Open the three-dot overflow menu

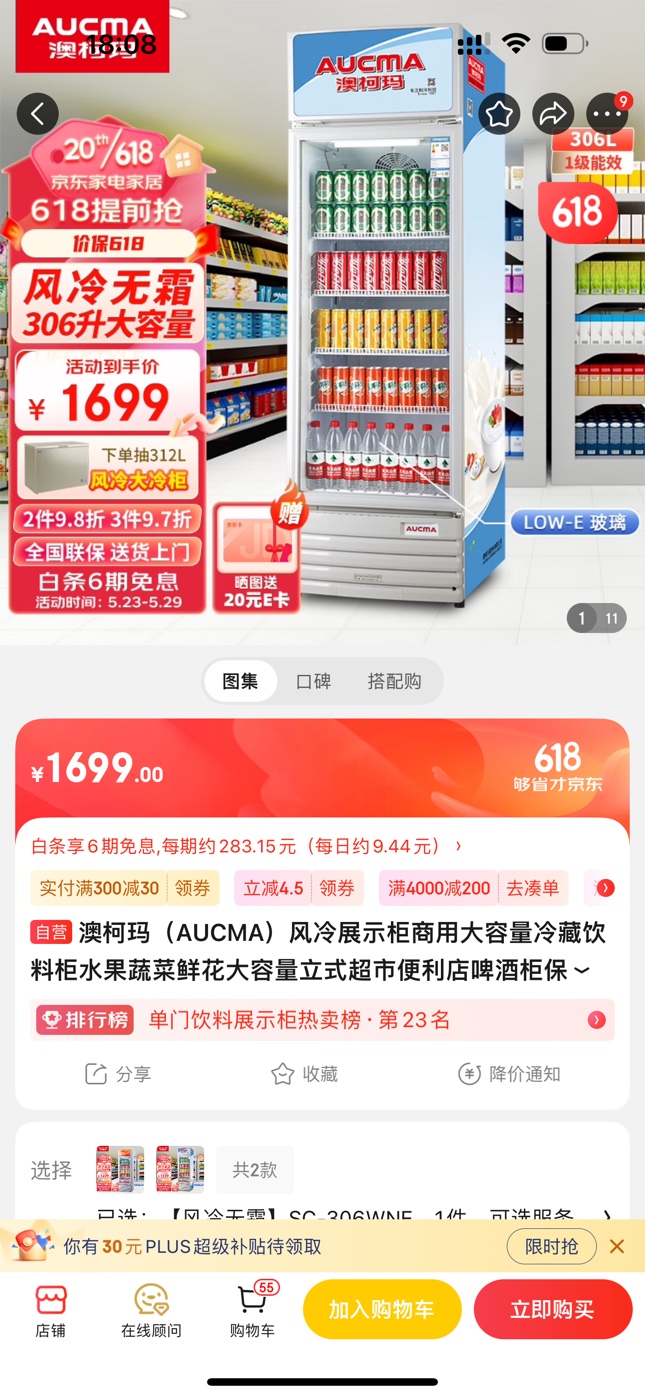click(607, 115)
